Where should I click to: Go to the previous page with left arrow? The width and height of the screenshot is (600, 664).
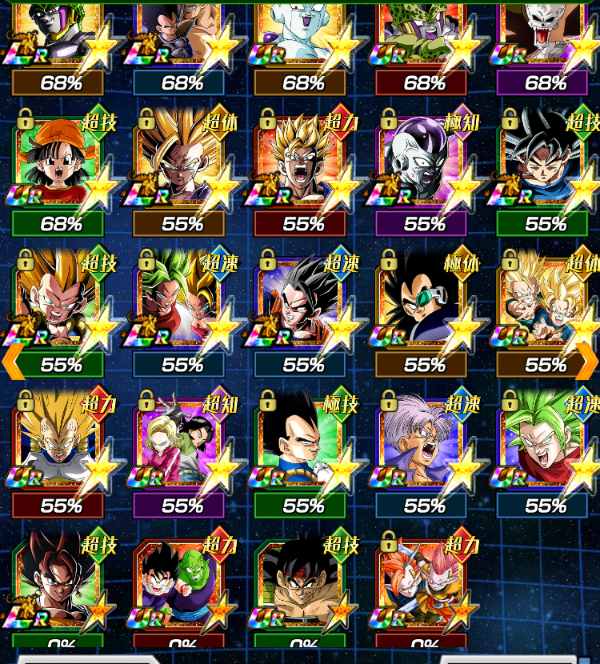pyautogui.click(x=13, y=362)
